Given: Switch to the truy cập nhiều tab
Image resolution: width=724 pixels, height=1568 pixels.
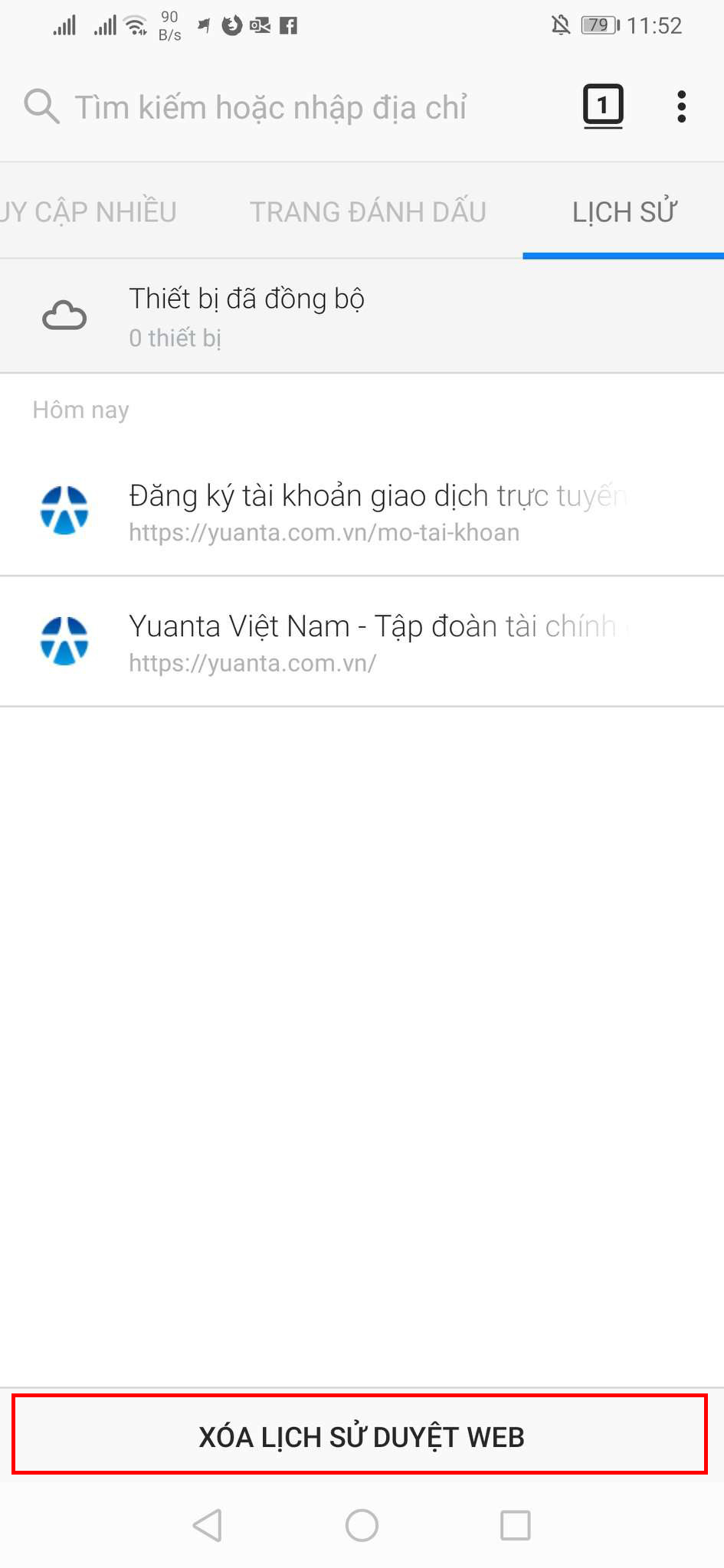Looking at the screenshot, I should tap(88, 212).
